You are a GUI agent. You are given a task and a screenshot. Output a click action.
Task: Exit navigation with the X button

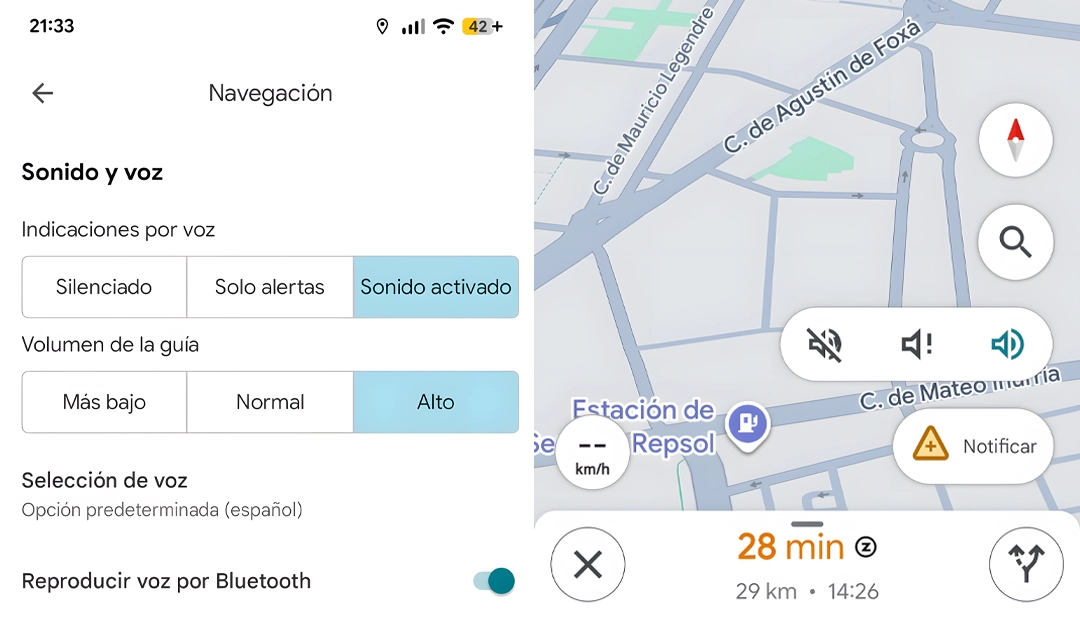tap(588, 565)
